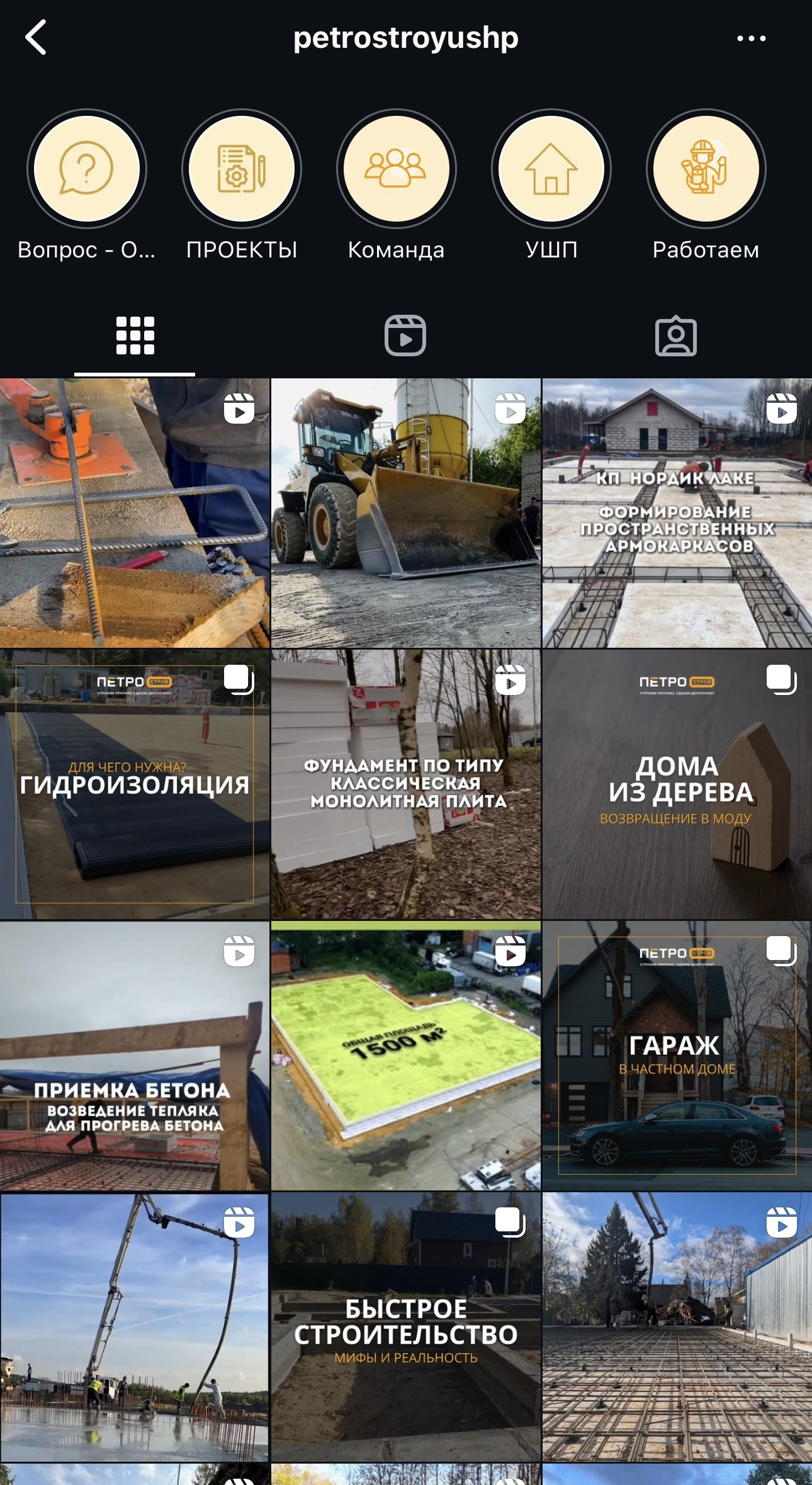Go back from petrostroyushp profile
The width and height of the screenshot is (812, 1485).
(36, 38)
